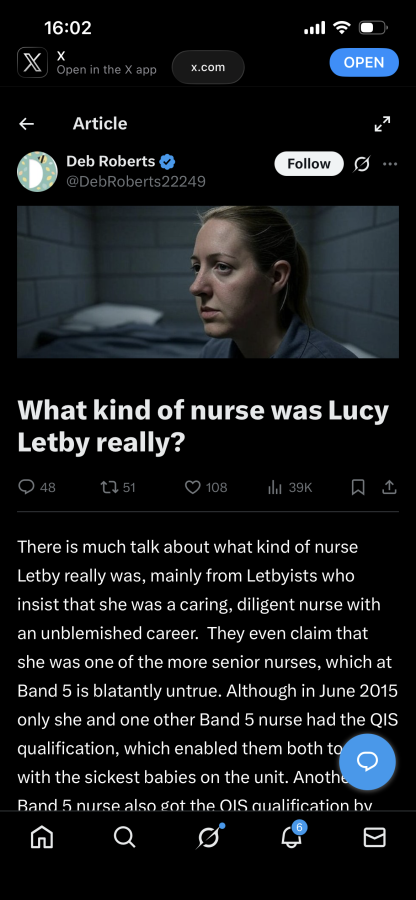416x900 pixels.
Task: Like the article with 108 likes
Action: pos(206,487)
